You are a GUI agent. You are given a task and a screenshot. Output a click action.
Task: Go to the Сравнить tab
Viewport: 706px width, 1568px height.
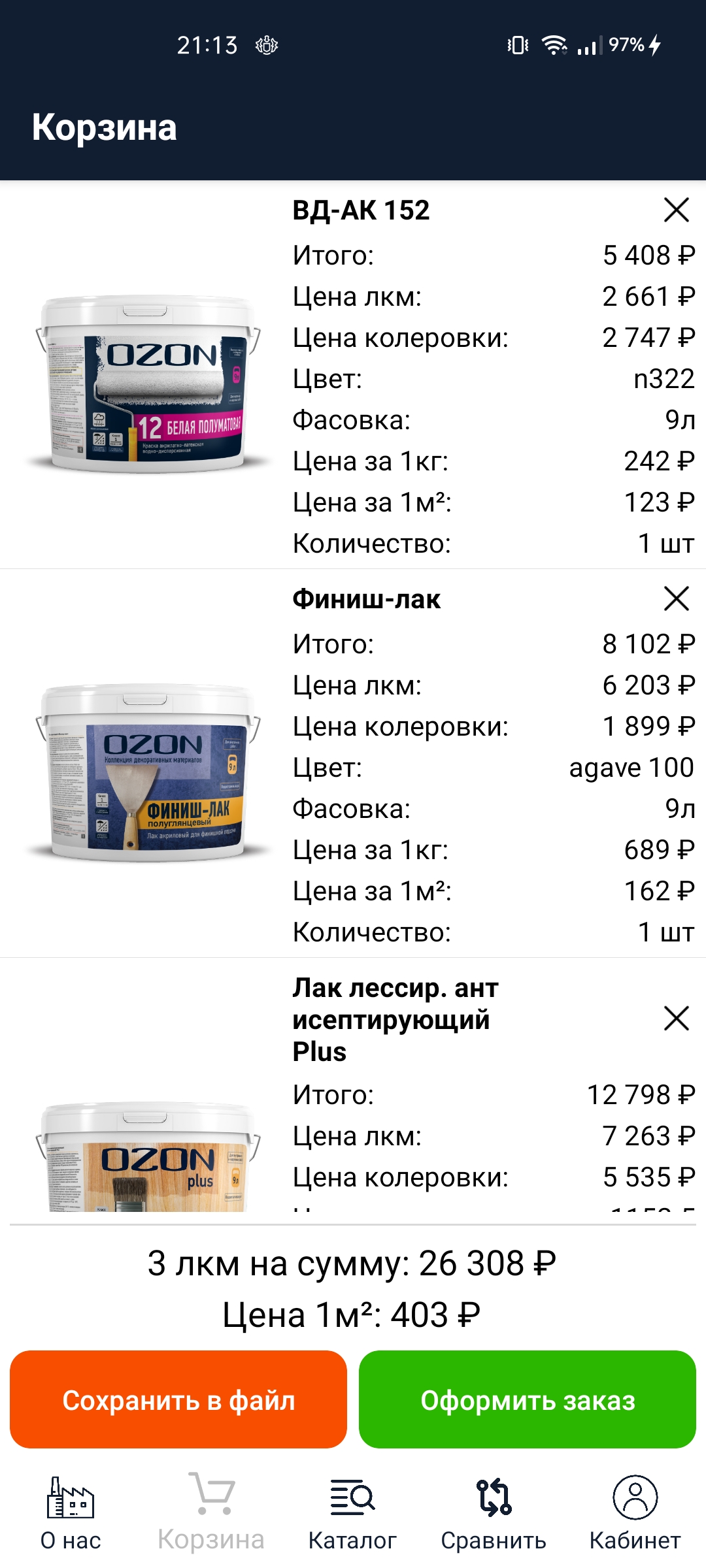tap(494, 1512)
